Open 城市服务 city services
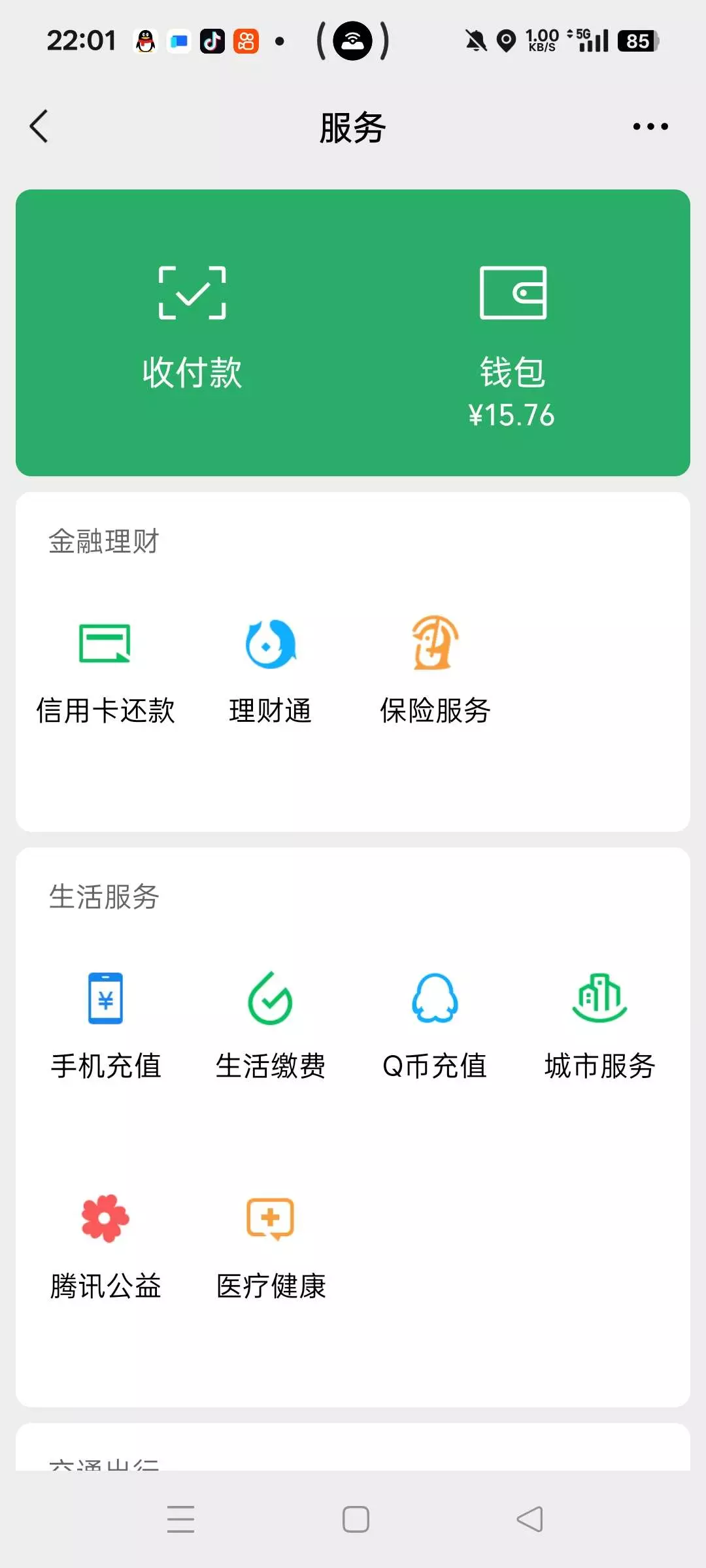The height and width of the screenshot is (1568, 706). pos(599,1026)
